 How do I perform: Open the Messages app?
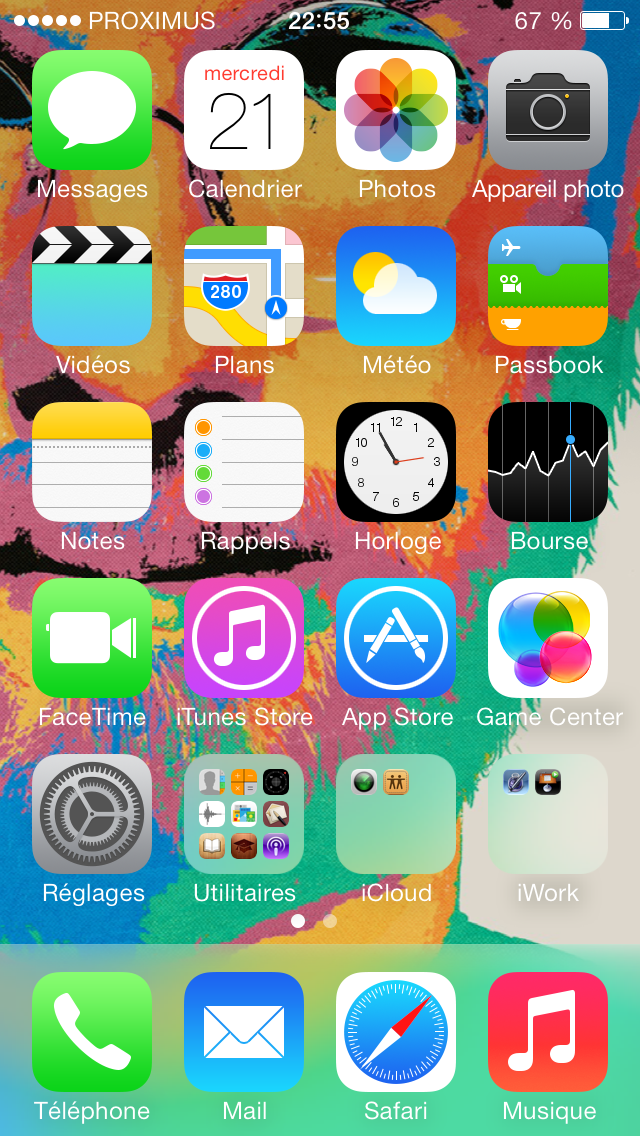click(92, 110)
